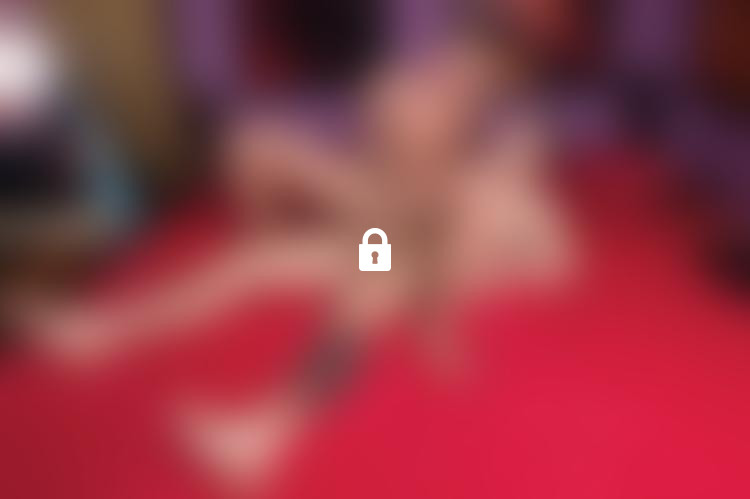Tap the lock icon to unlock content

coord(375,251)
